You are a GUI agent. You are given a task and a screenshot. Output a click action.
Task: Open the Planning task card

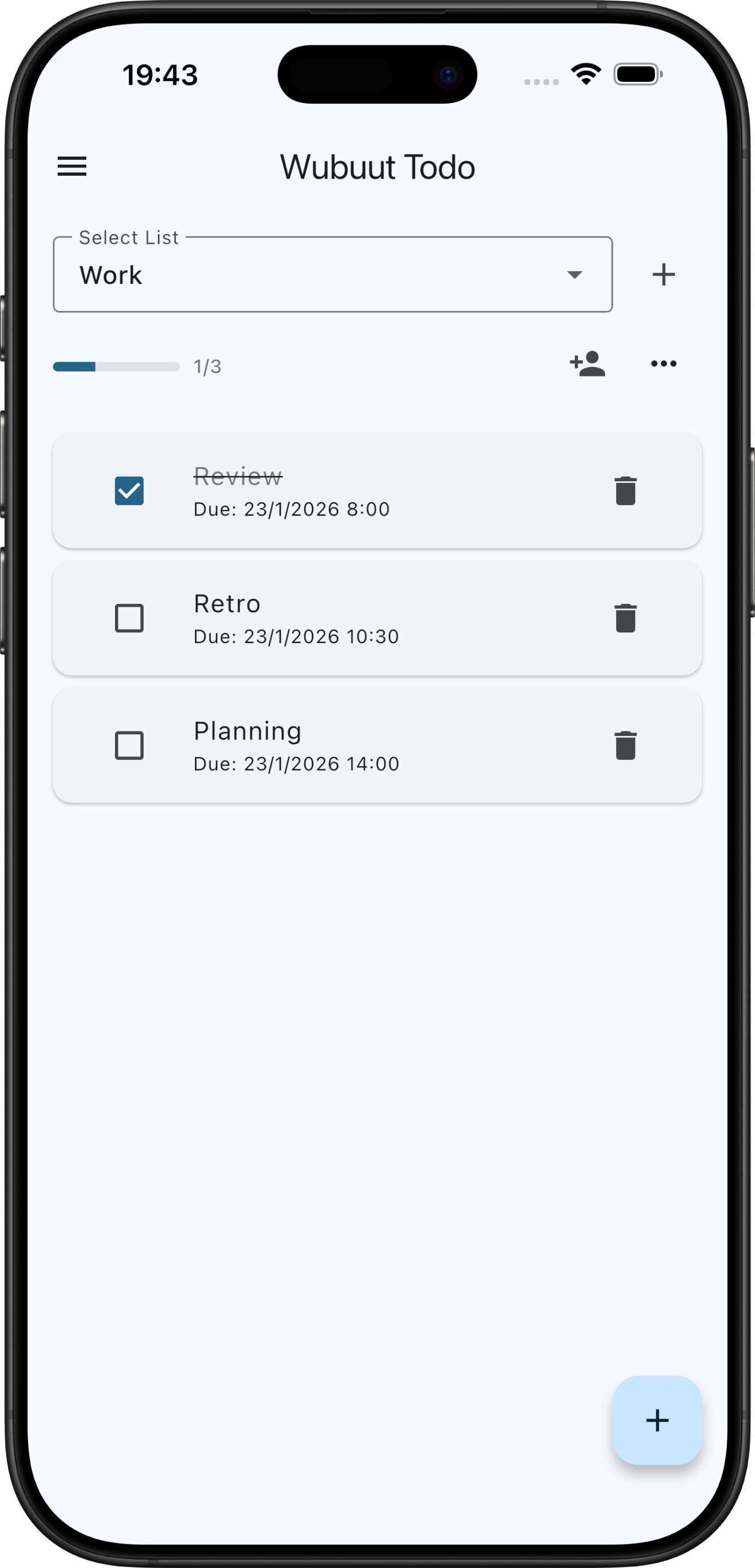click(x=377, y=745)
